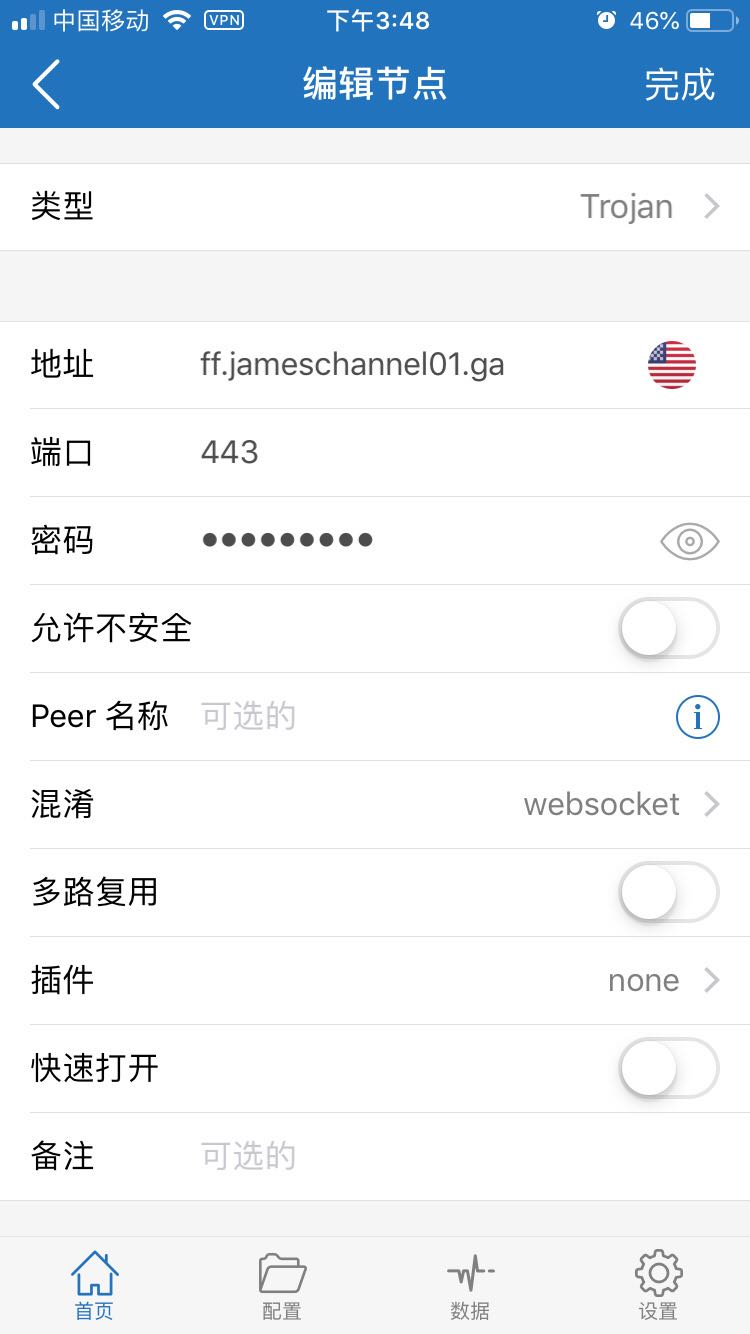Switch to the 首页 tab

click(x=94, y=1286)
